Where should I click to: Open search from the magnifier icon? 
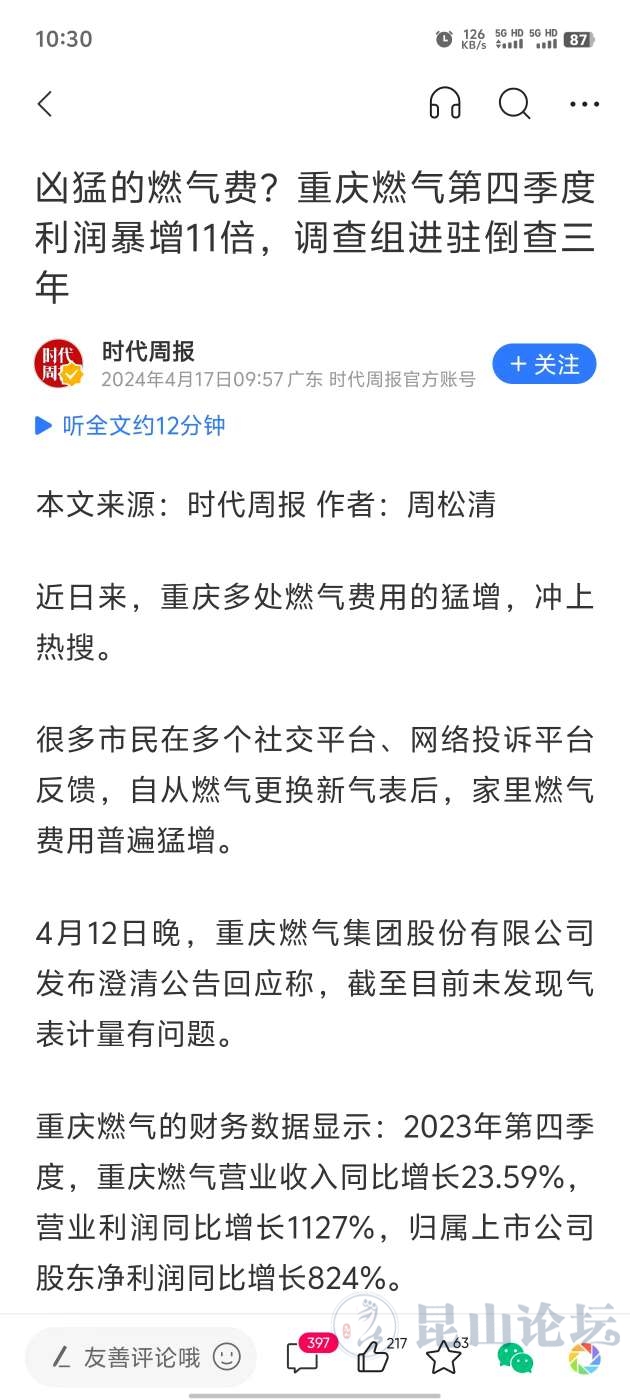tap(515, 104)
